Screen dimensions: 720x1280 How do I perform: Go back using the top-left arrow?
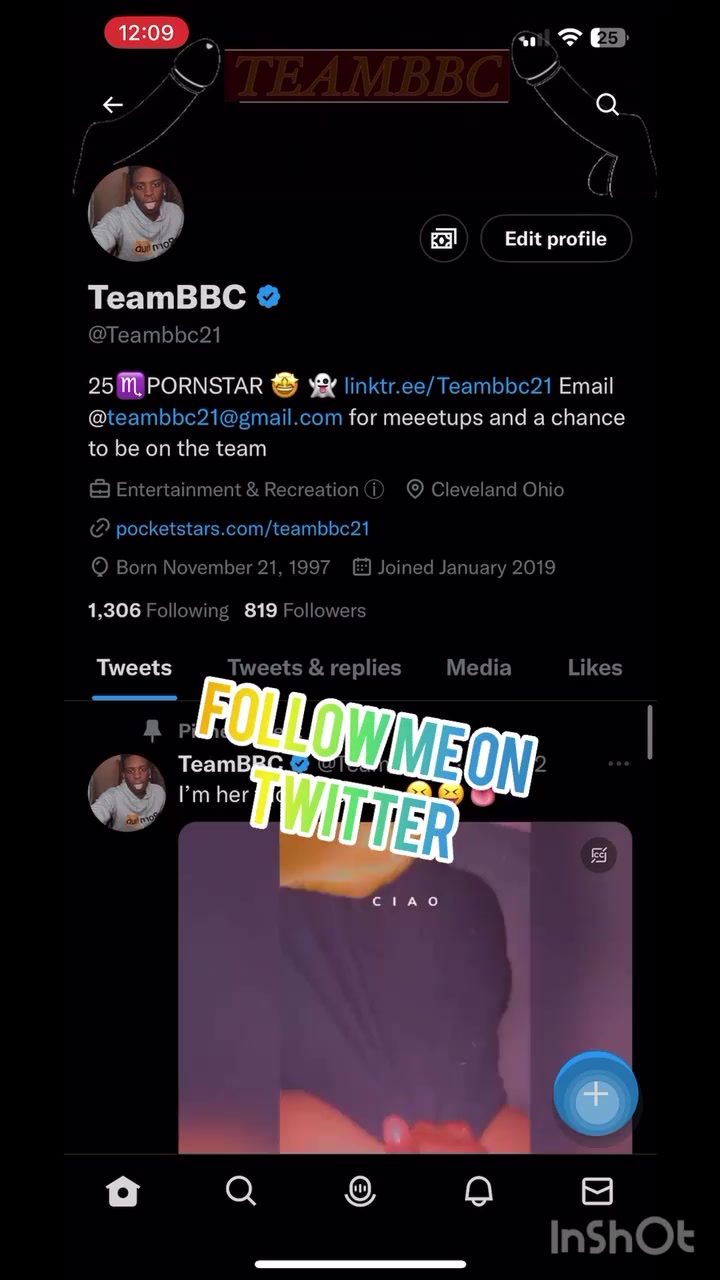tap(113, 105)
